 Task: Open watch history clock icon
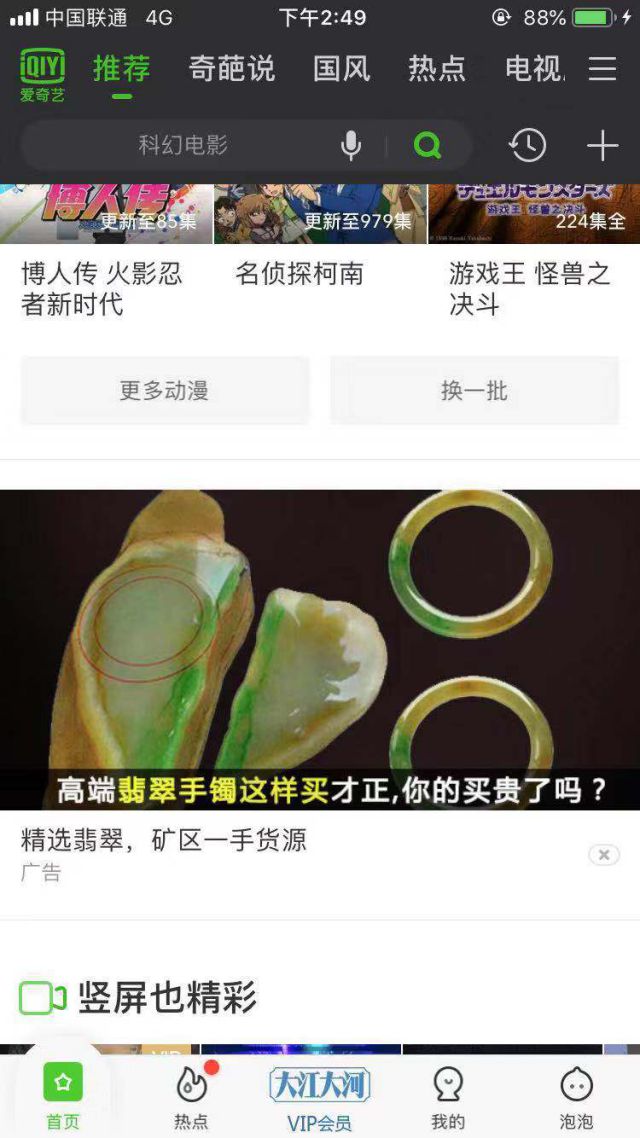point(527,146)
